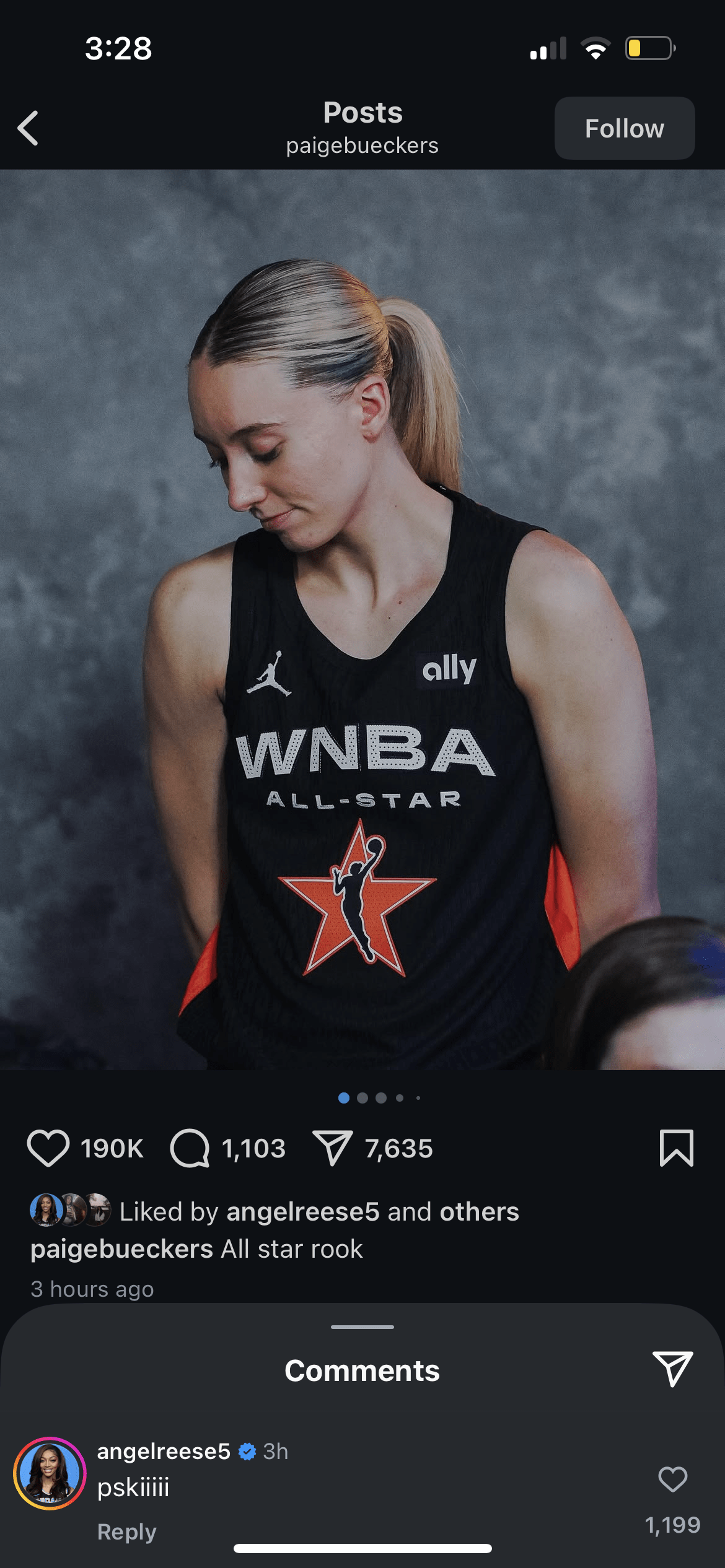Go back from the Posts screen
725x1568 pixels.
[29, 128]
